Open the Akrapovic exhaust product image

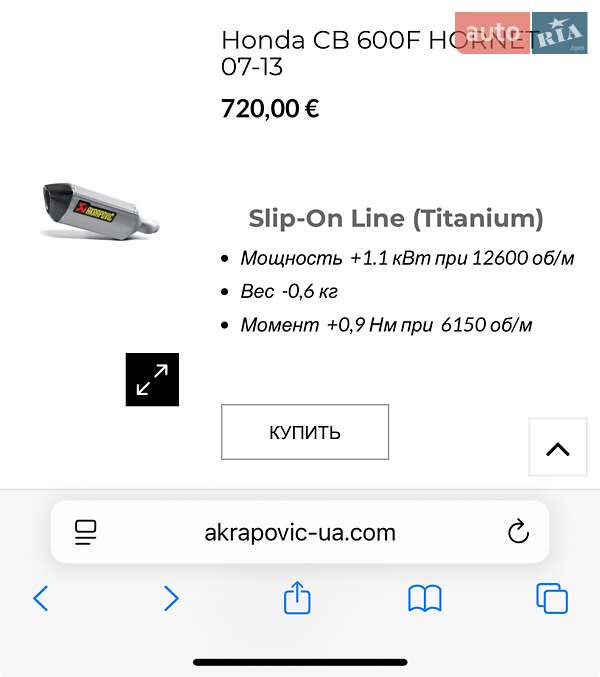pos(100,210)
